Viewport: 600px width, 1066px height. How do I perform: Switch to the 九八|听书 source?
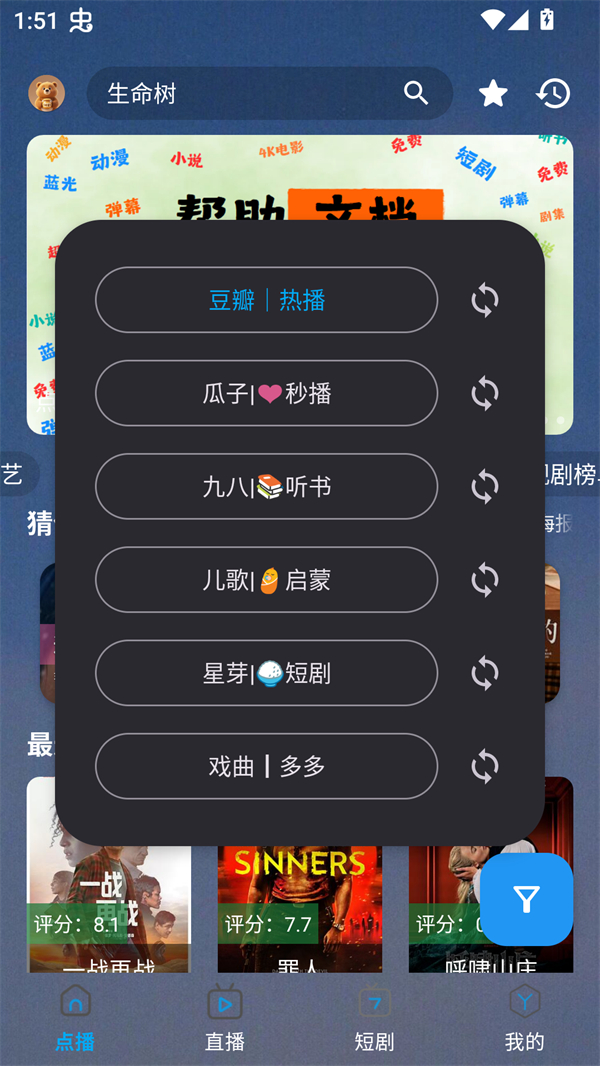[266, 487]
